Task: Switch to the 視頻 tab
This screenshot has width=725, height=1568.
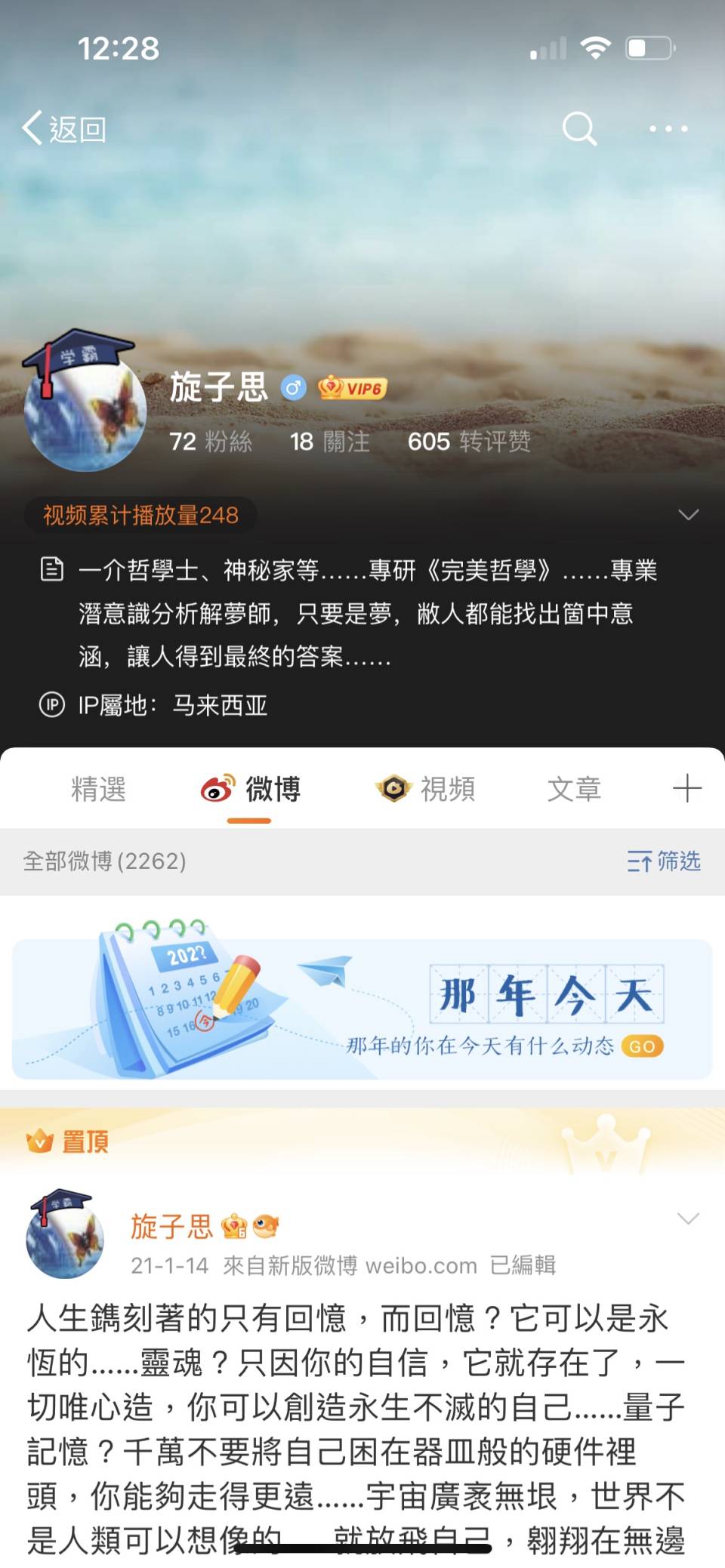Action: pyautogui.click(x=426, y=789)
